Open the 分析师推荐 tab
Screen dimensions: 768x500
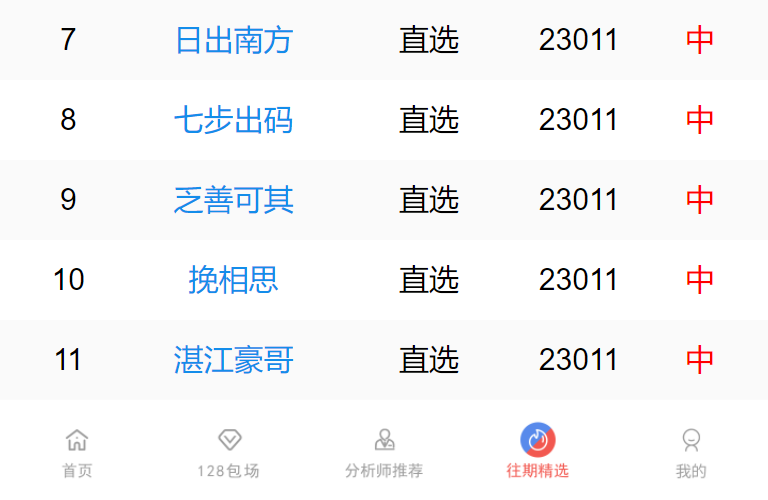click(384, 452)
